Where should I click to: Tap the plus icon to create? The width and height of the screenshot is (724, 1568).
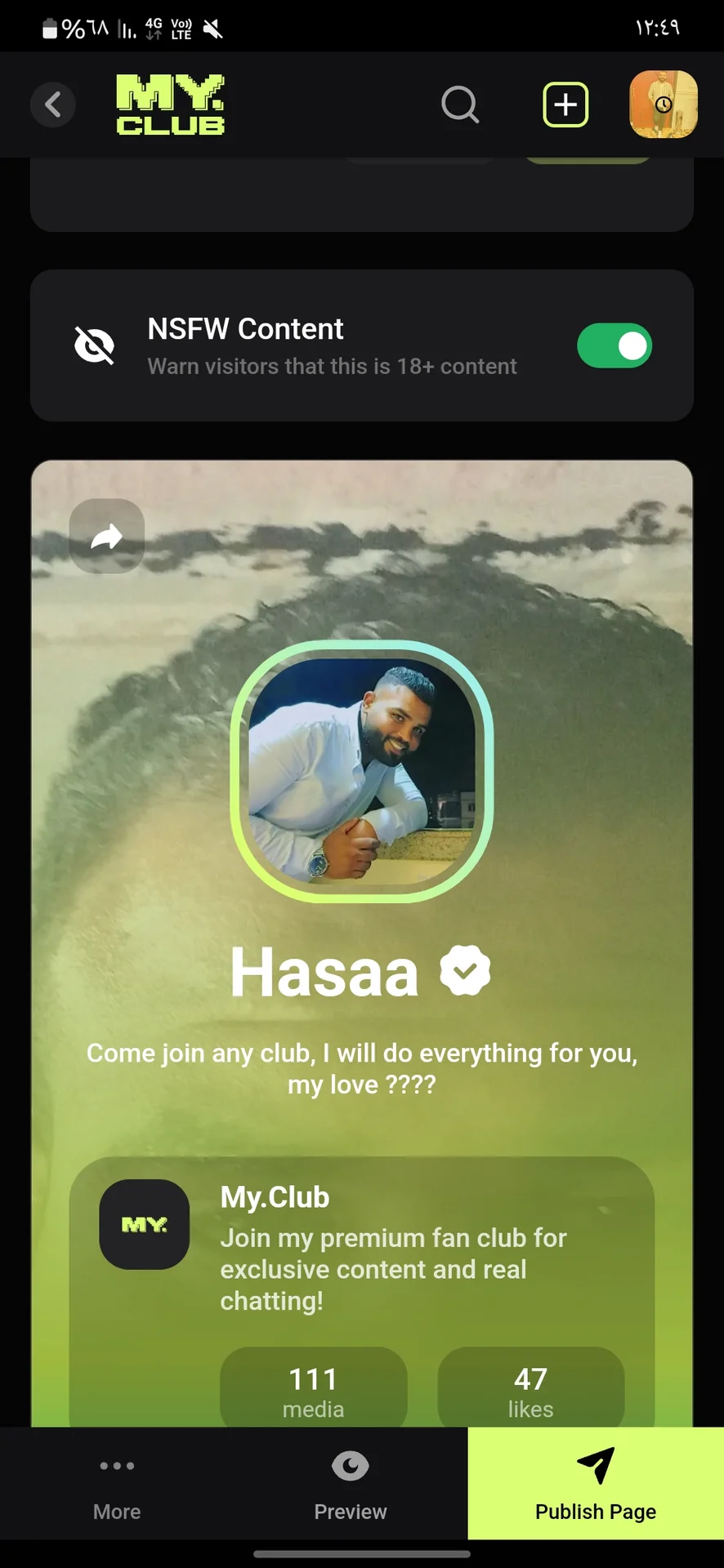point(565,105)
